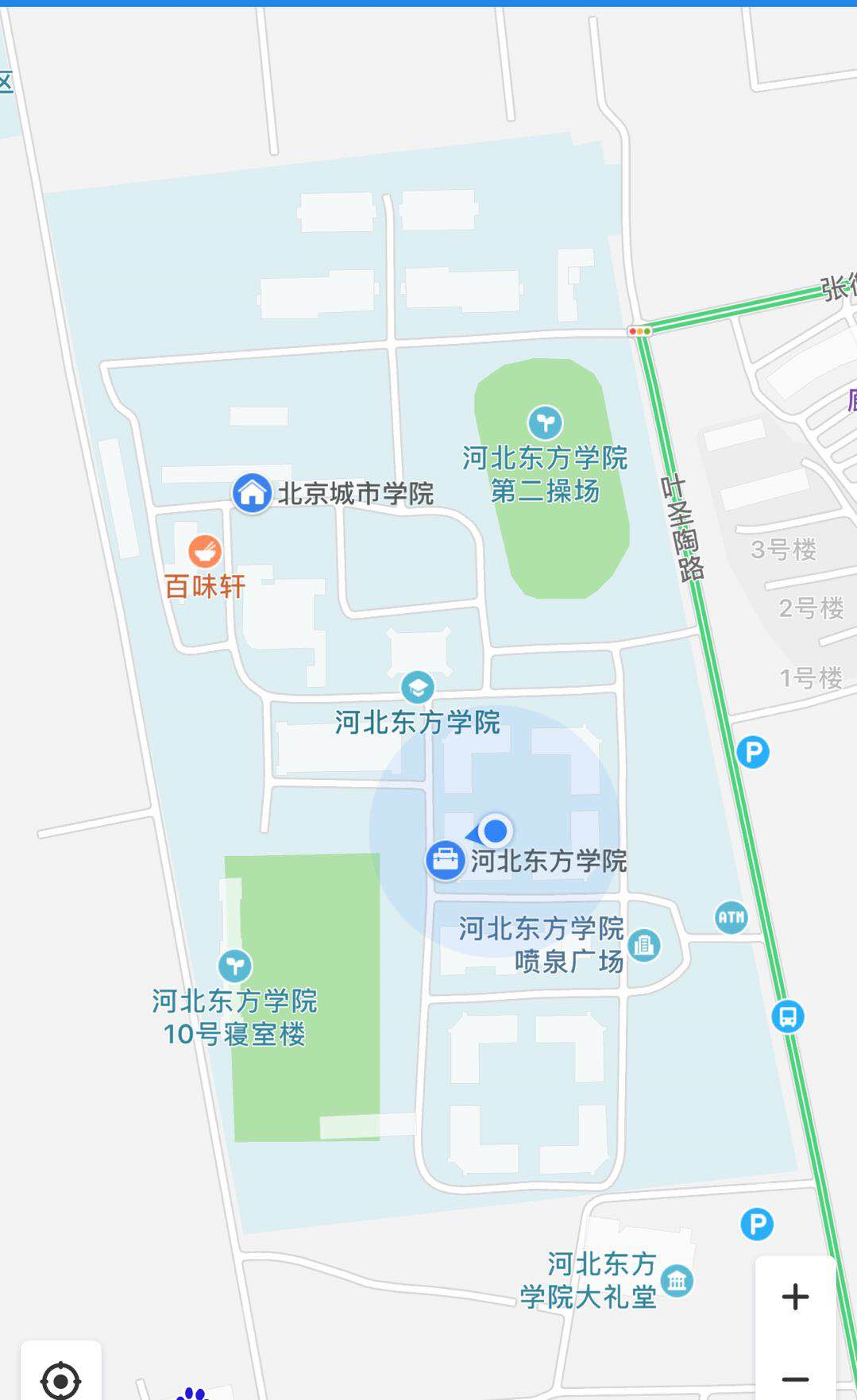
Task: Select 河北东方学院喷泉广场 marker
Action: coord(643,945)
